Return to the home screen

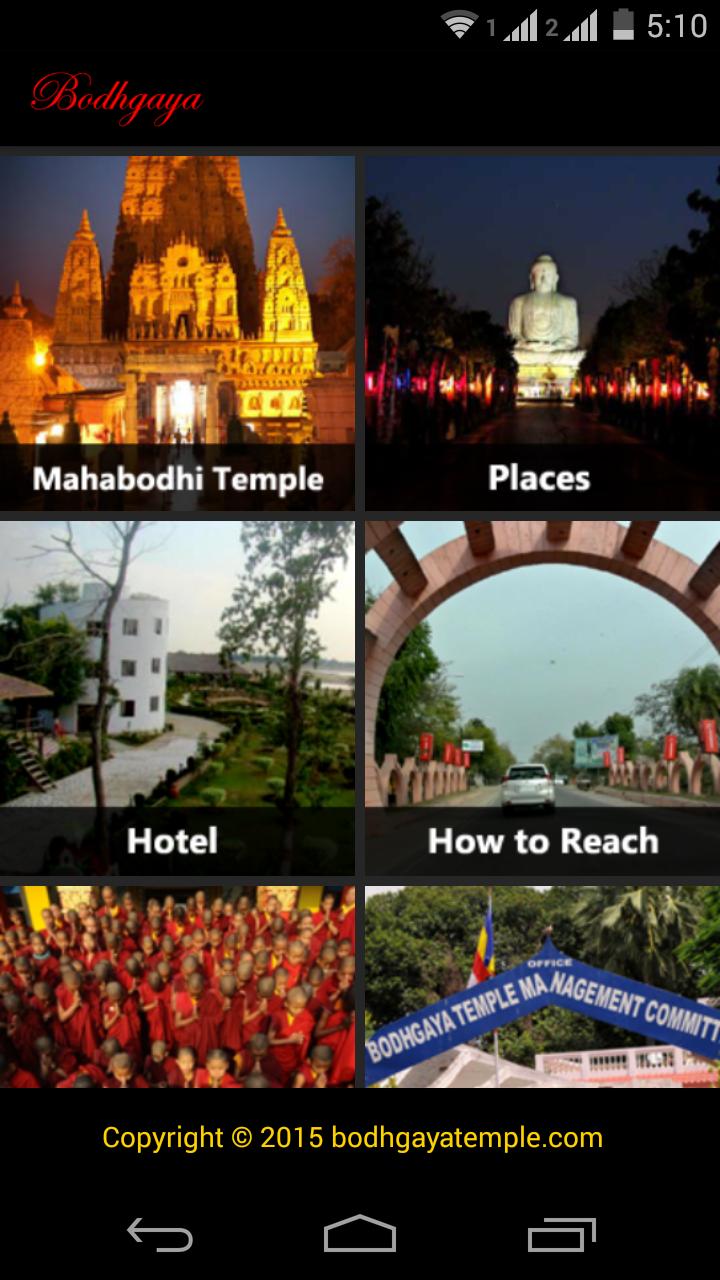coord(360,1235)
